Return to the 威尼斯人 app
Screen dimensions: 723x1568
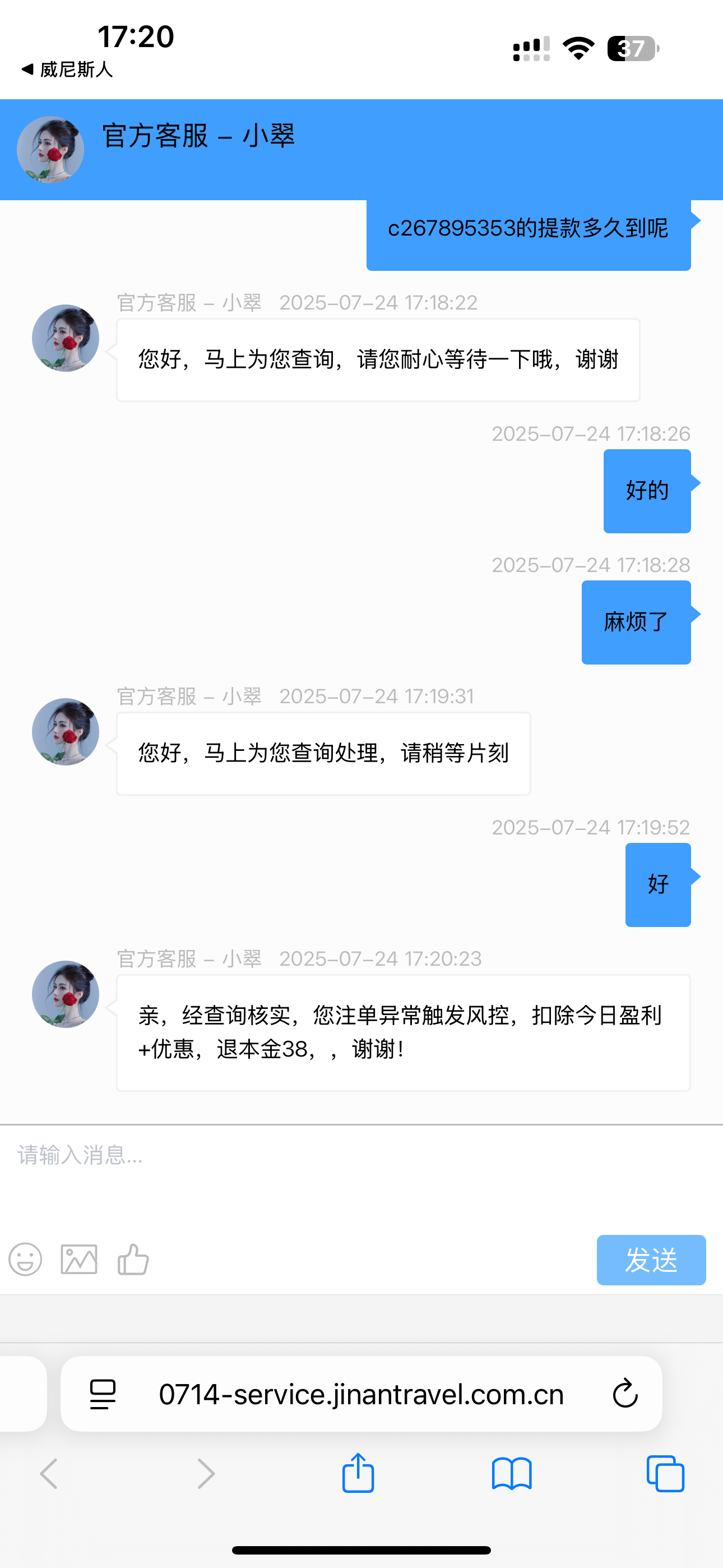click(67, 70)
